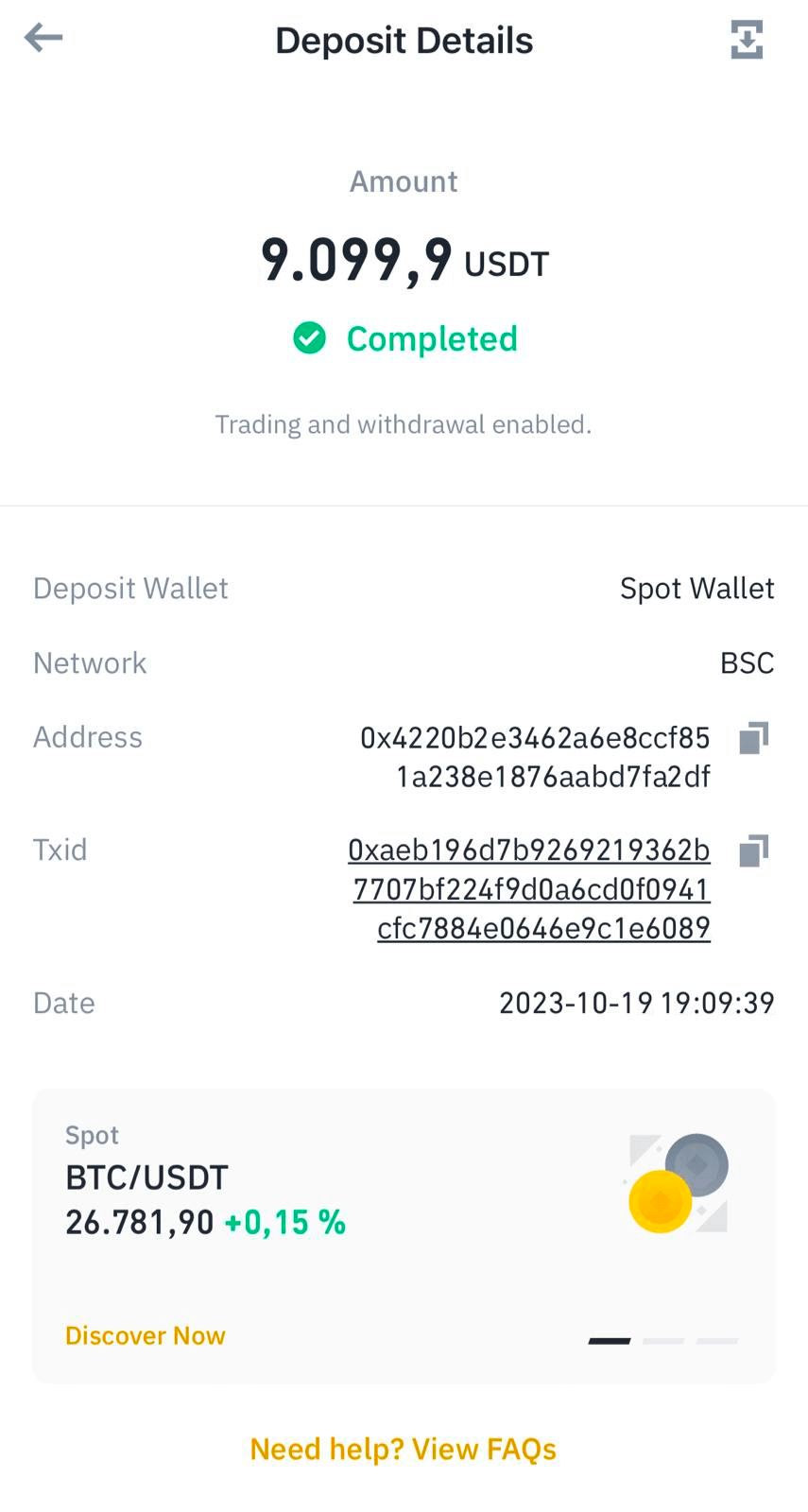Go back from Deposit Details
Image resolution: width=808 pixels, height=1512 pixels.
[43, 39]
